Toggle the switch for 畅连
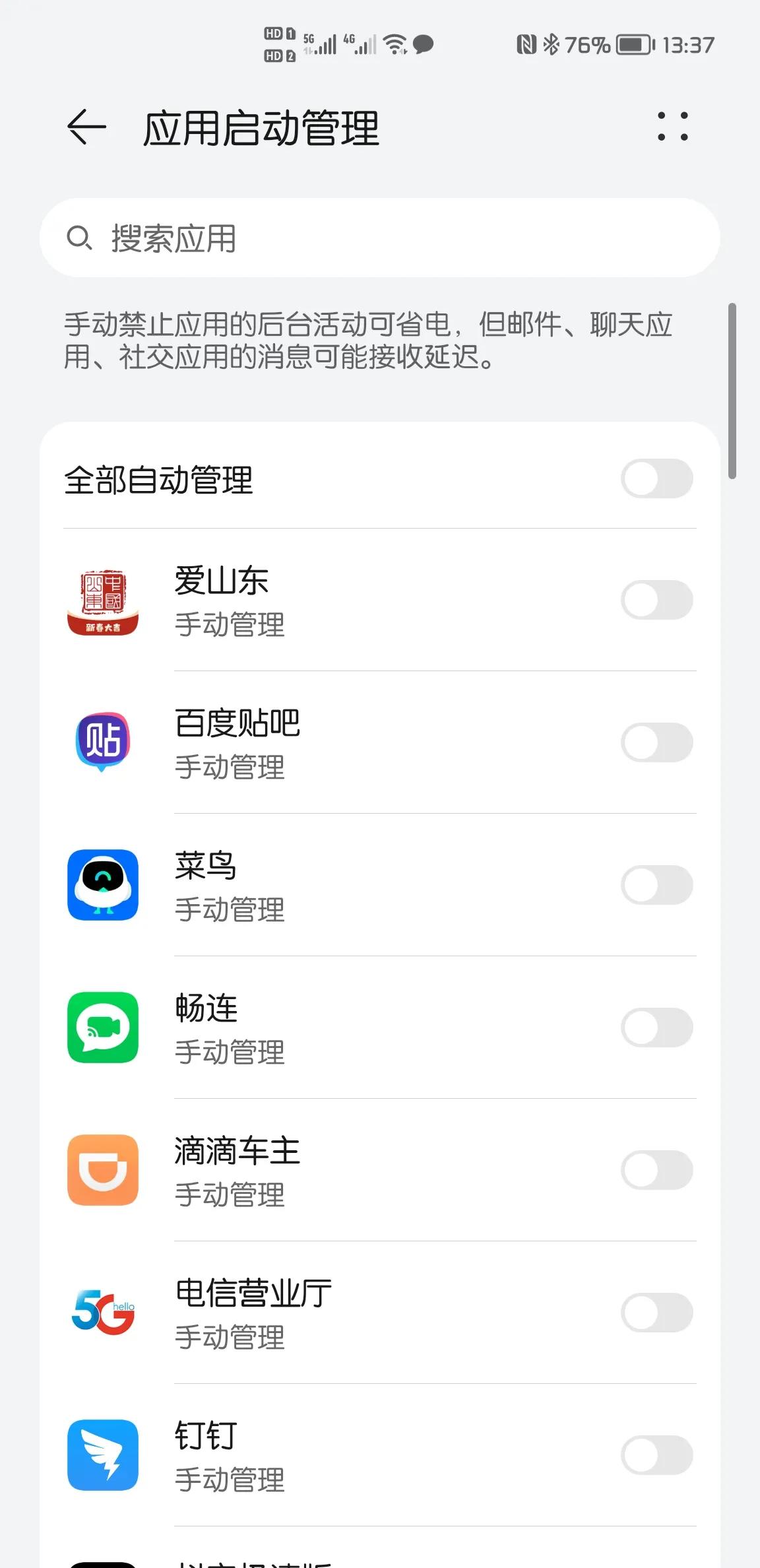Viewport: 760px width, 1568px height. coord(657,1028)
